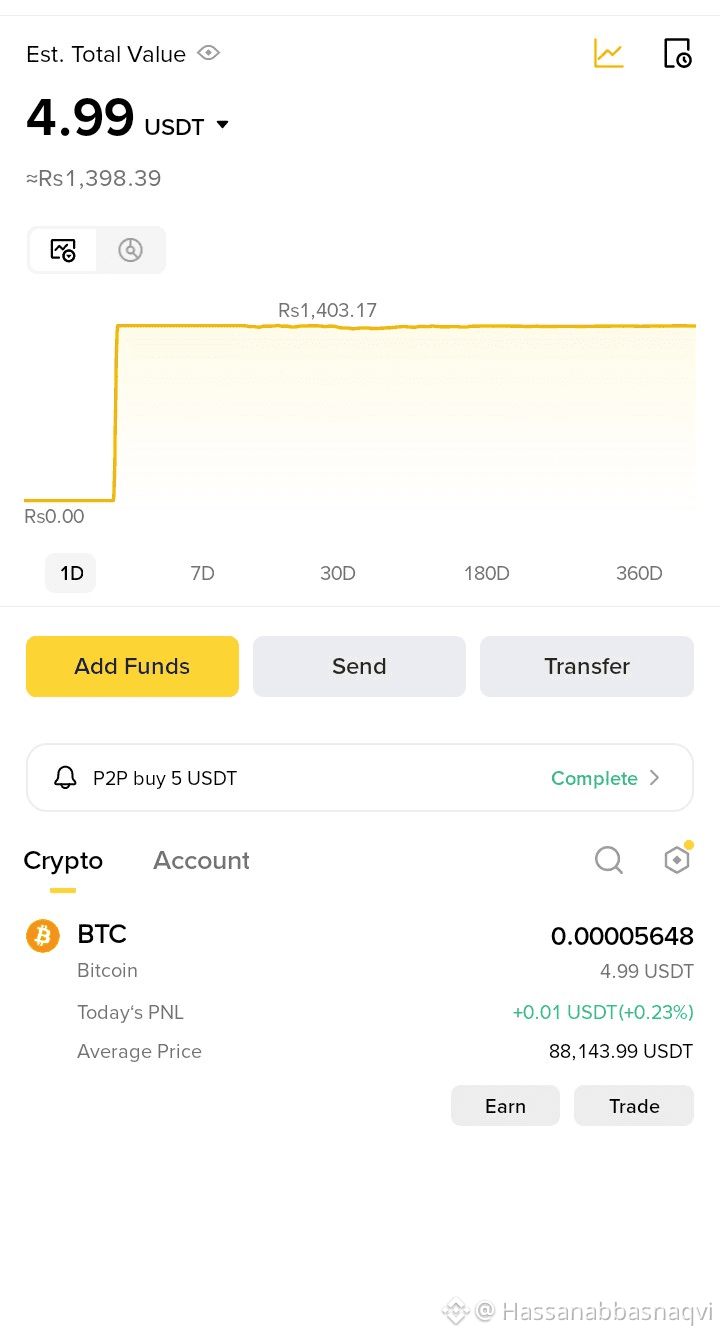Open the PNL analysis chart icon

(608, 54)
